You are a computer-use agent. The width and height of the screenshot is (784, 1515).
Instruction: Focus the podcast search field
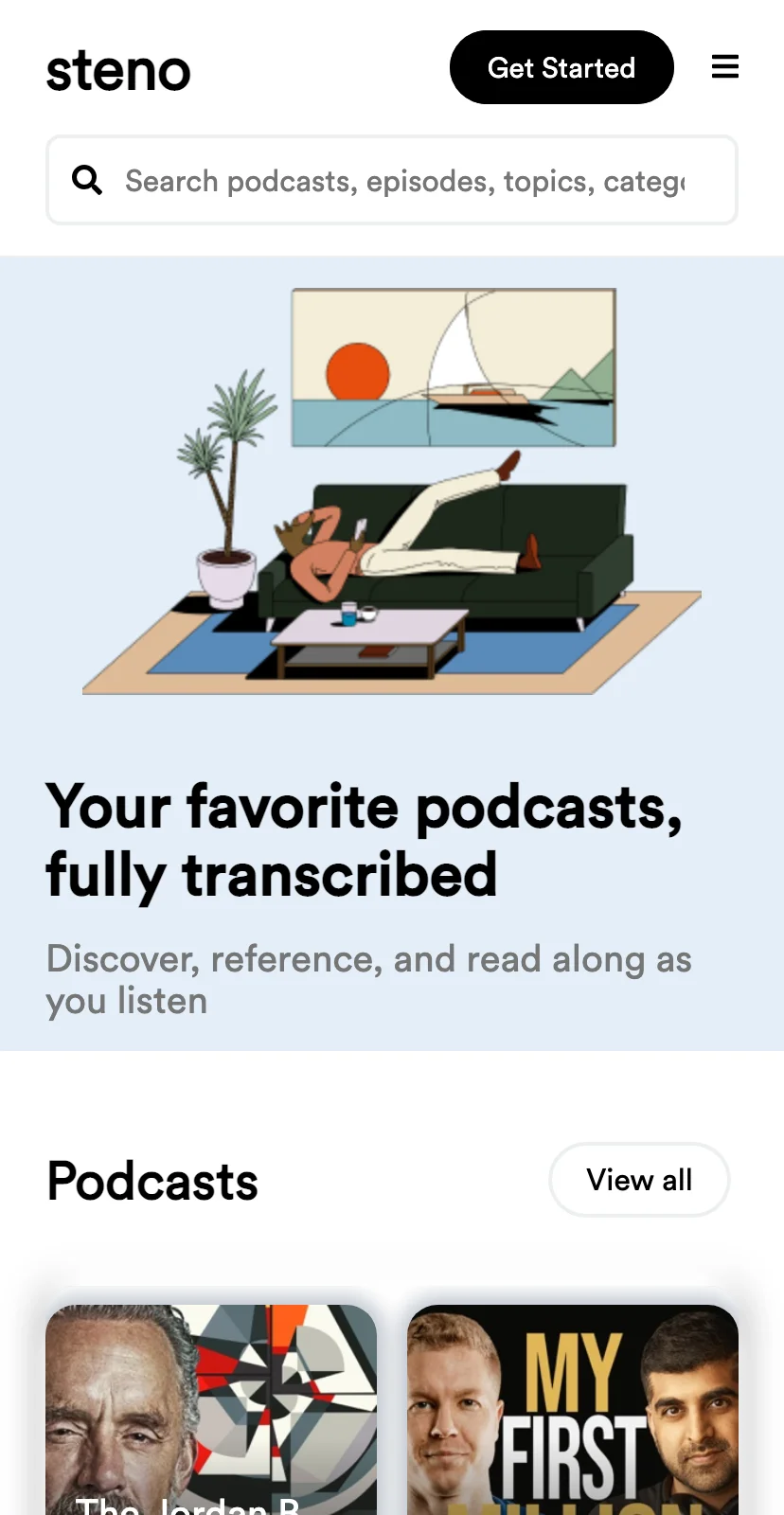392,180
